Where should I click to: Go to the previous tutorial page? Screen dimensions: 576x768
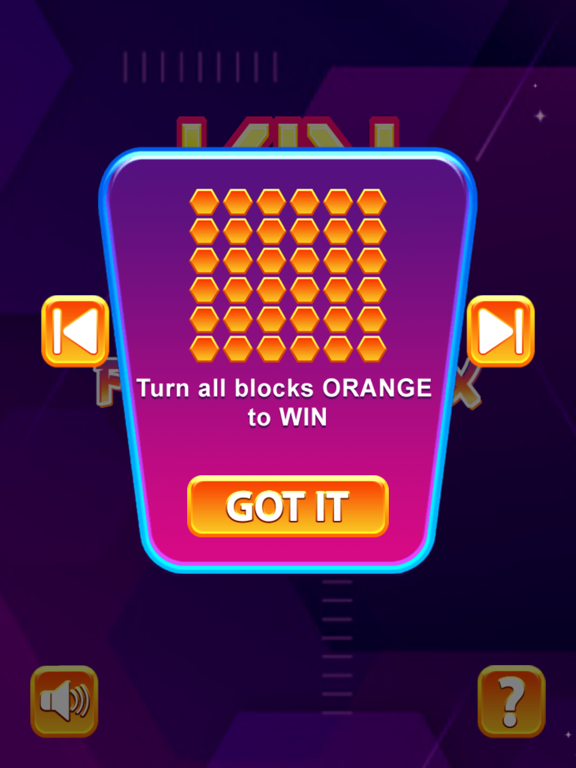75,331
